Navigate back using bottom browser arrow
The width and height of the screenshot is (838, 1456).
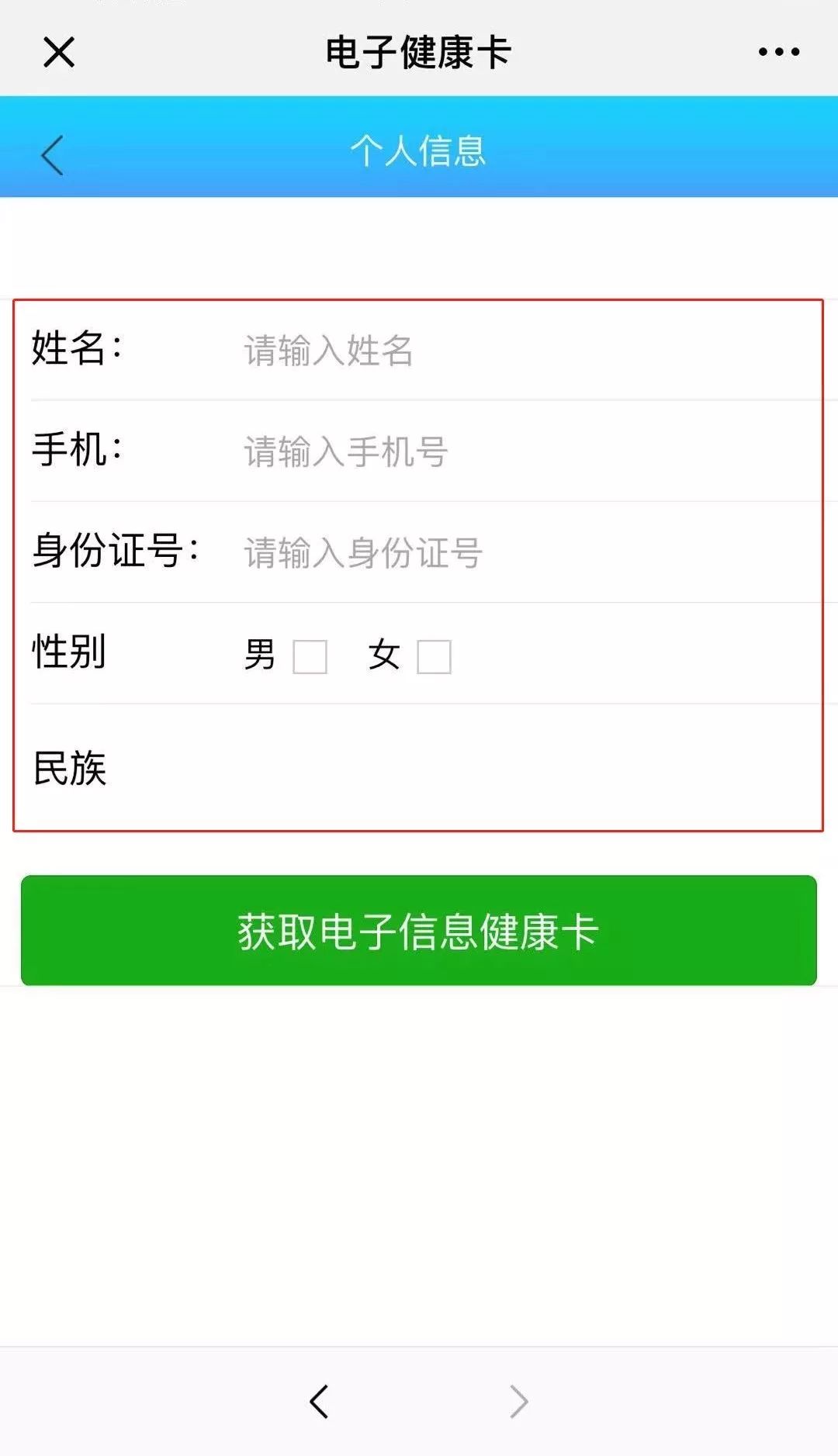click(x=319, y=1402)
